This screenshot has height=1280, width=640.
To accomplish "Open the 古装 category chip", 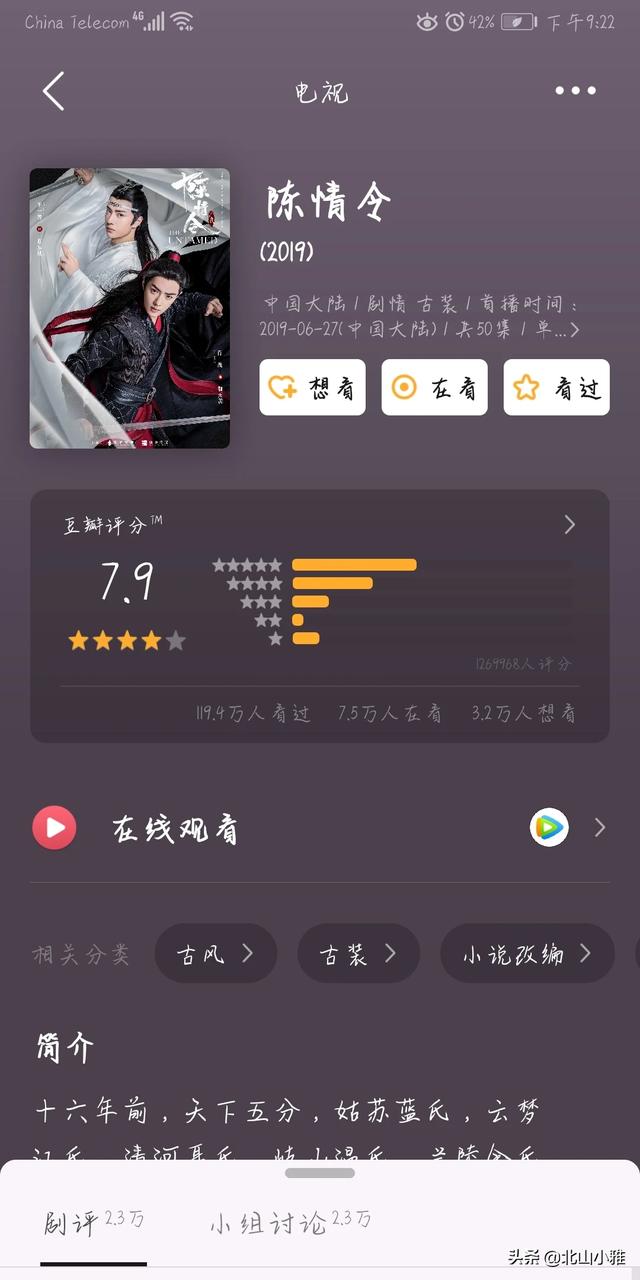I will tap(359, 954).
